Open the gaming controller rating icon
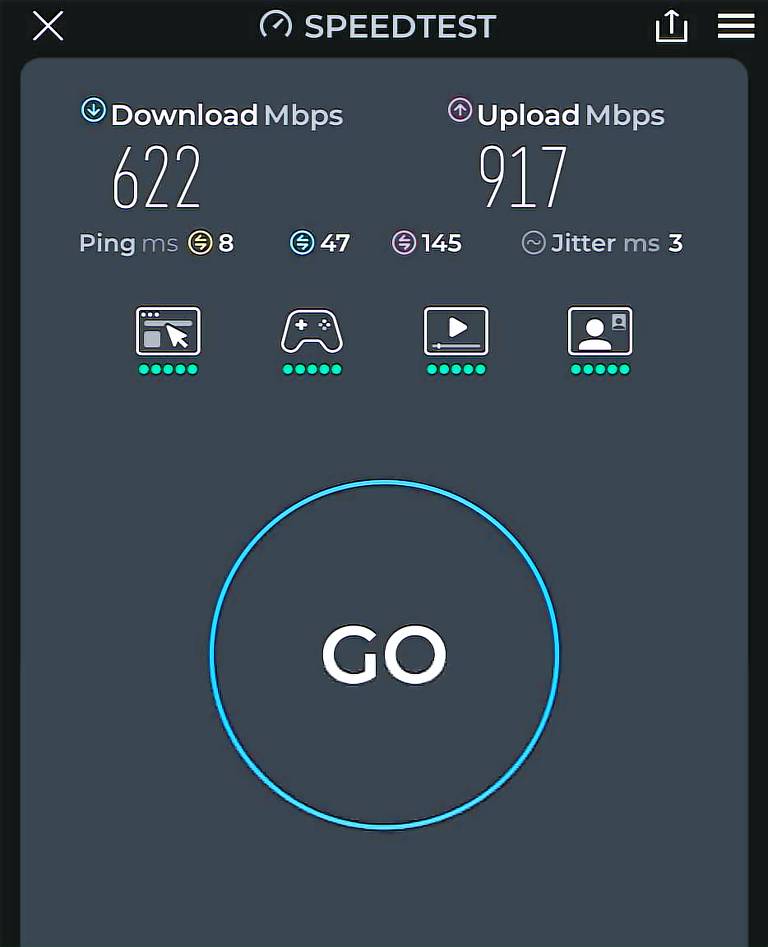768x947 pixels. click(x=312, y=331)
